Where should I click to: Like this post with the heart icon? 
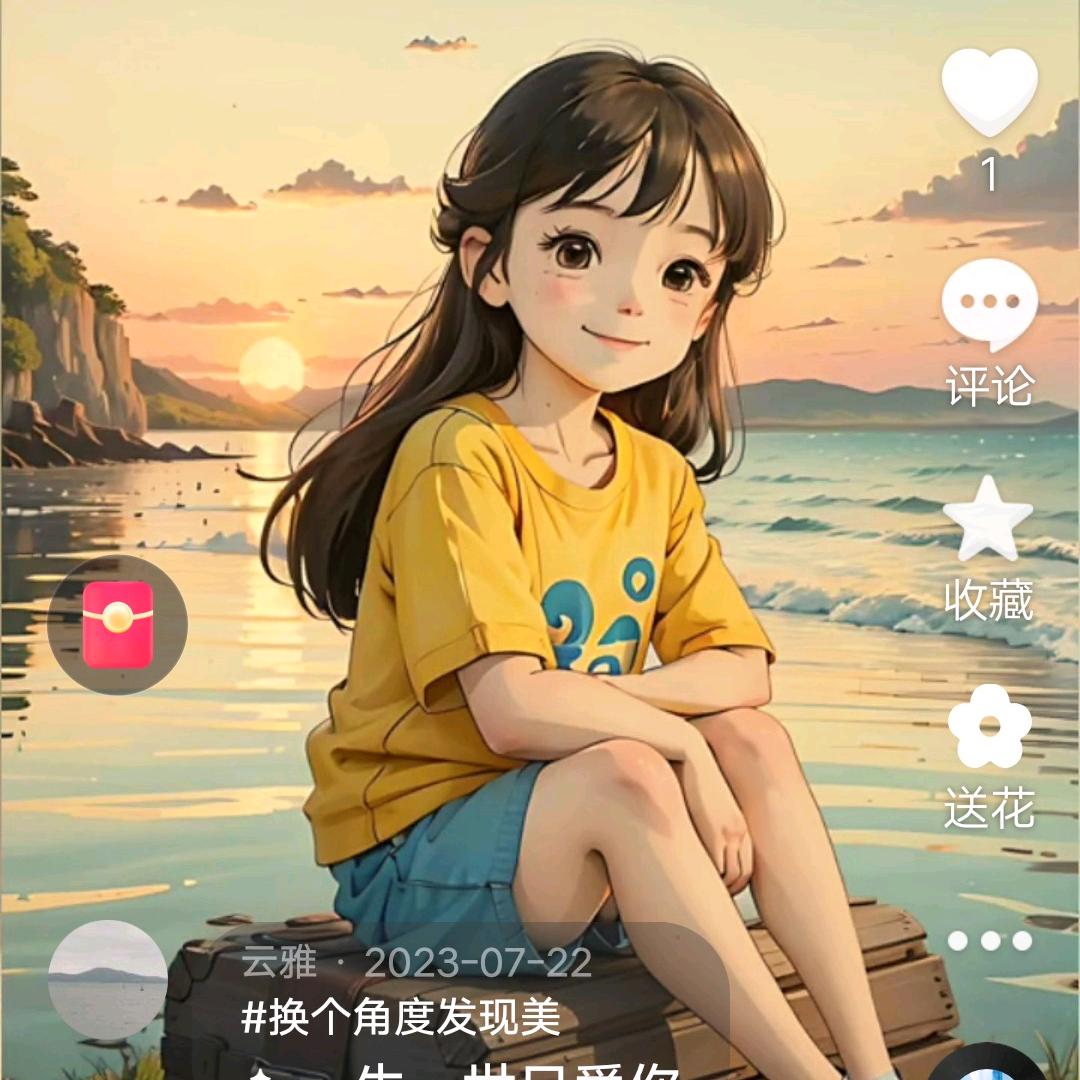coord(990,92)
